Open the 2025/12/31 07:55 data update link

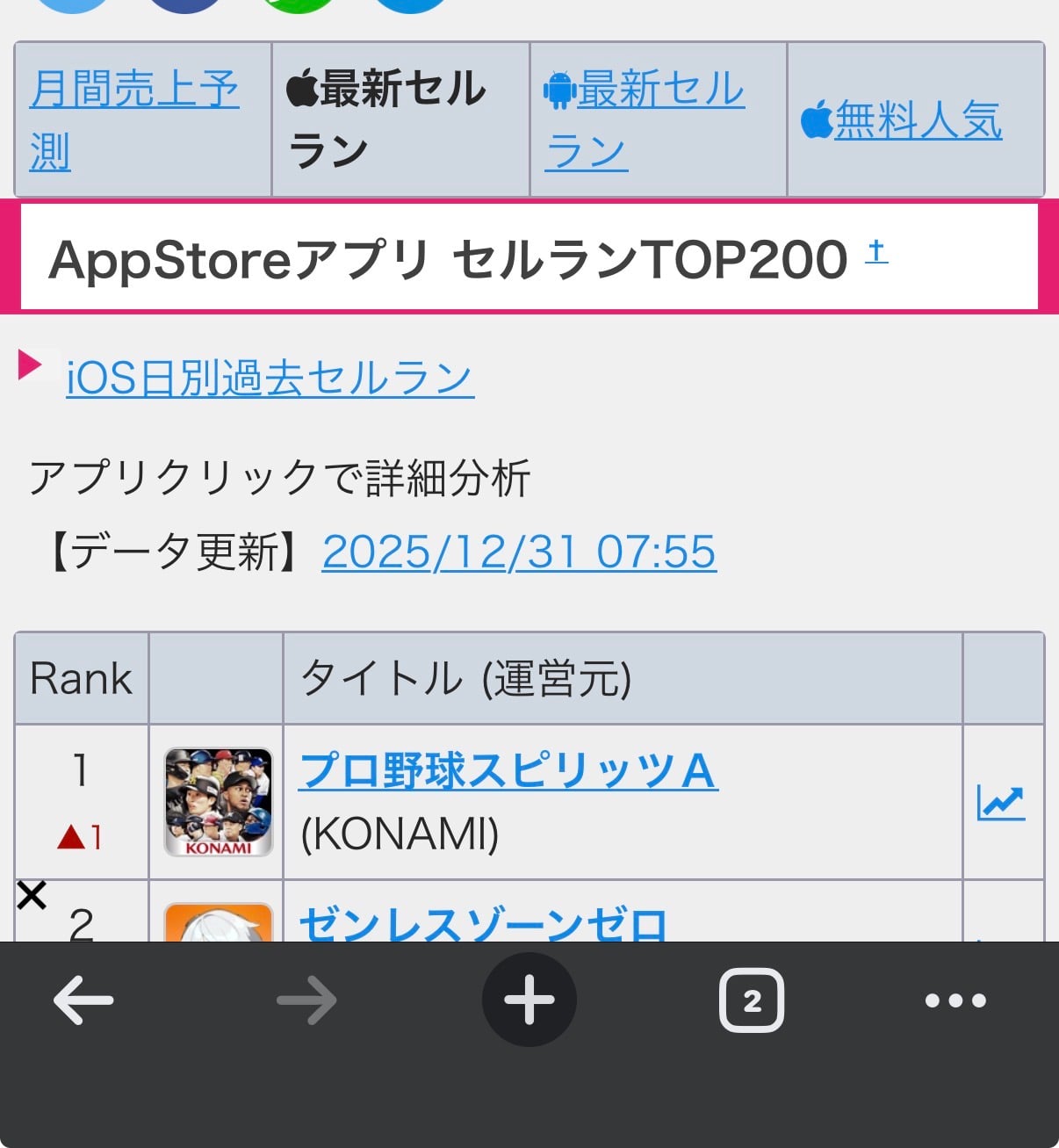point(519,552)
